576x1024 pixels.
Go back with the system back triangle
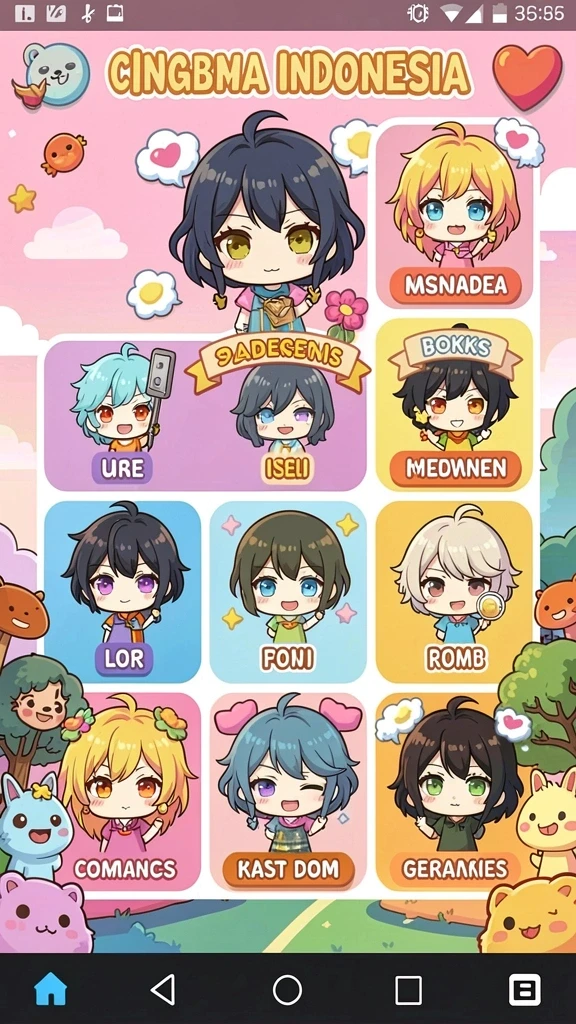(x=163, y=990)
